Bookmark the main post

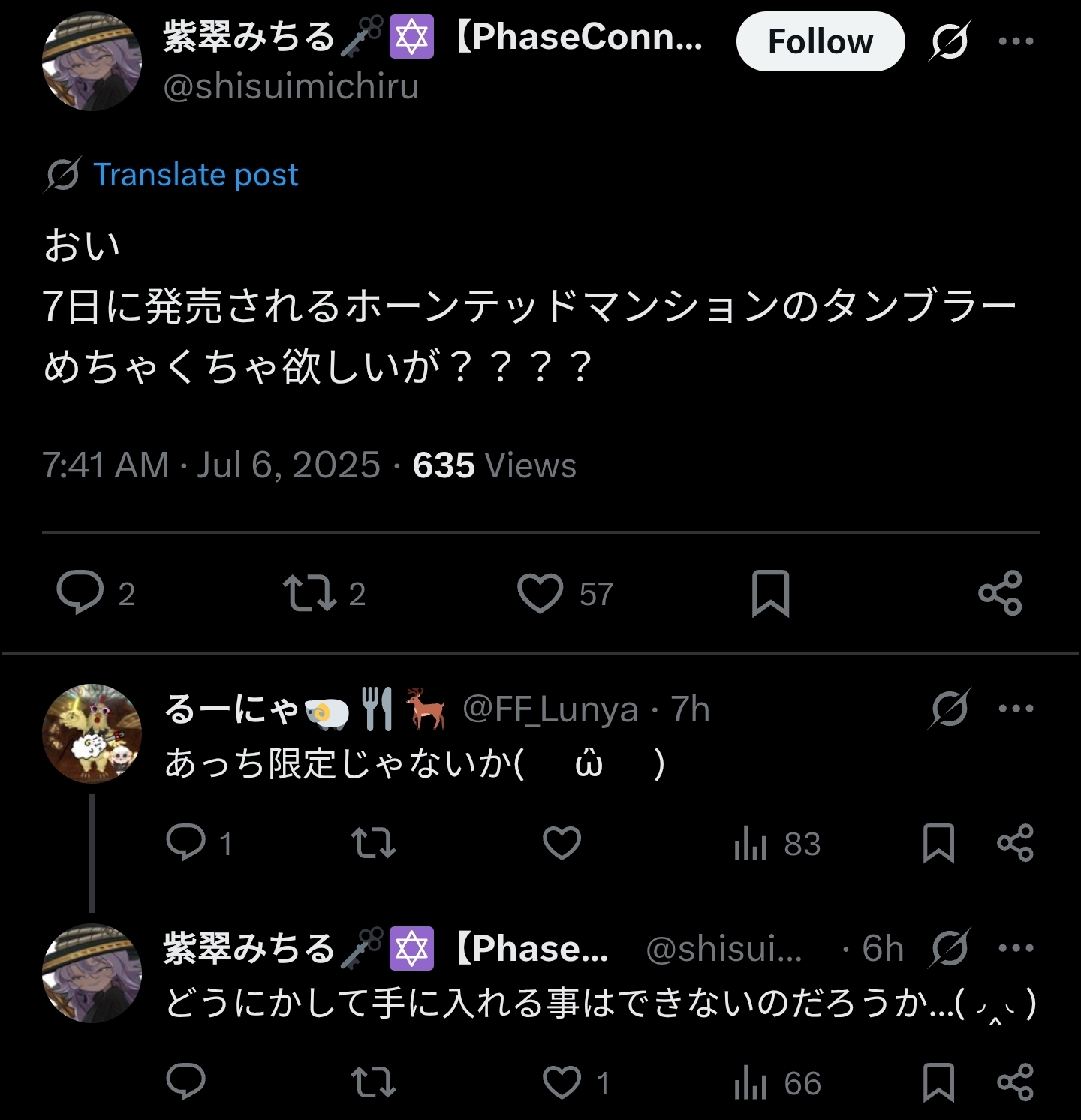[x=771, y=593]
